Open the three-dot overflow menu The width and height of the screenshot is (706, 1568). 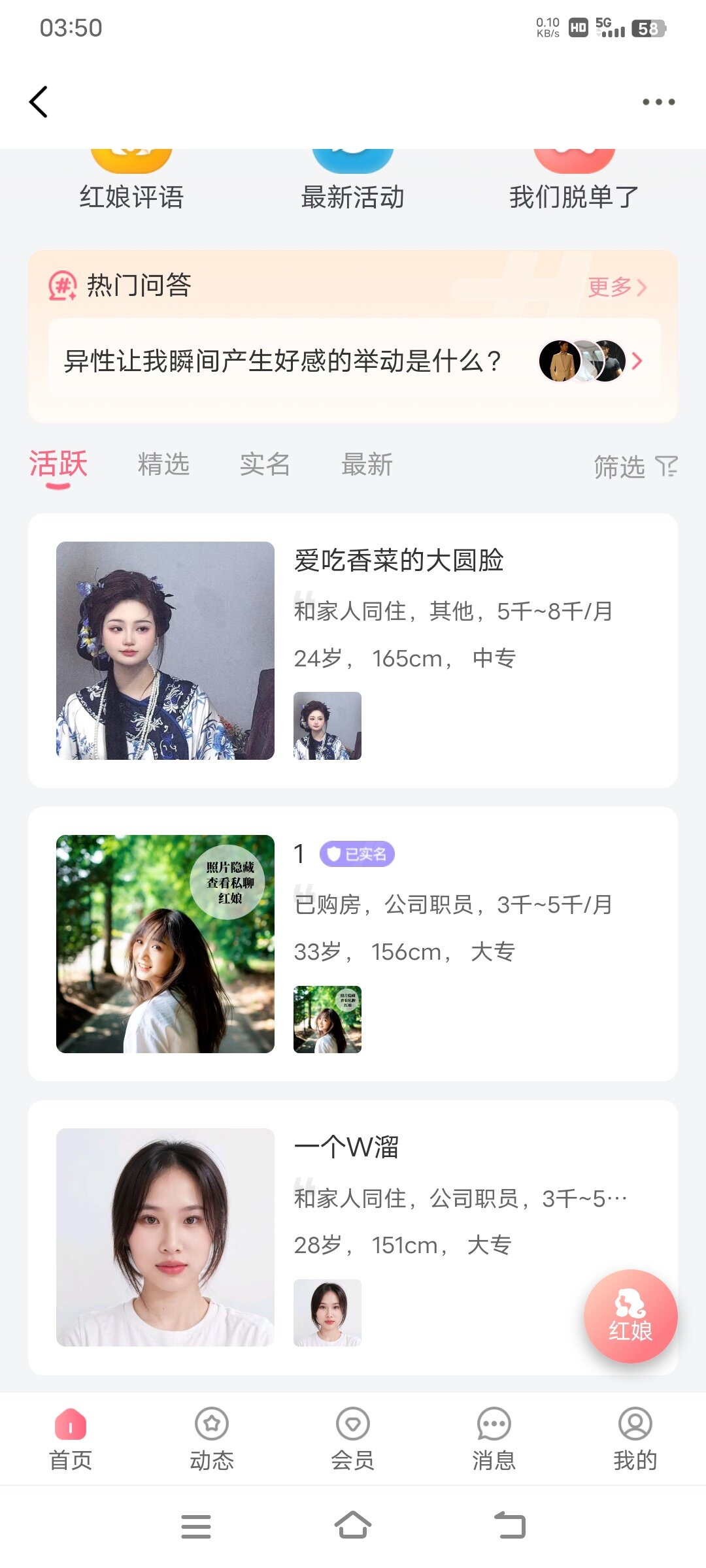(x=658, y=102)
